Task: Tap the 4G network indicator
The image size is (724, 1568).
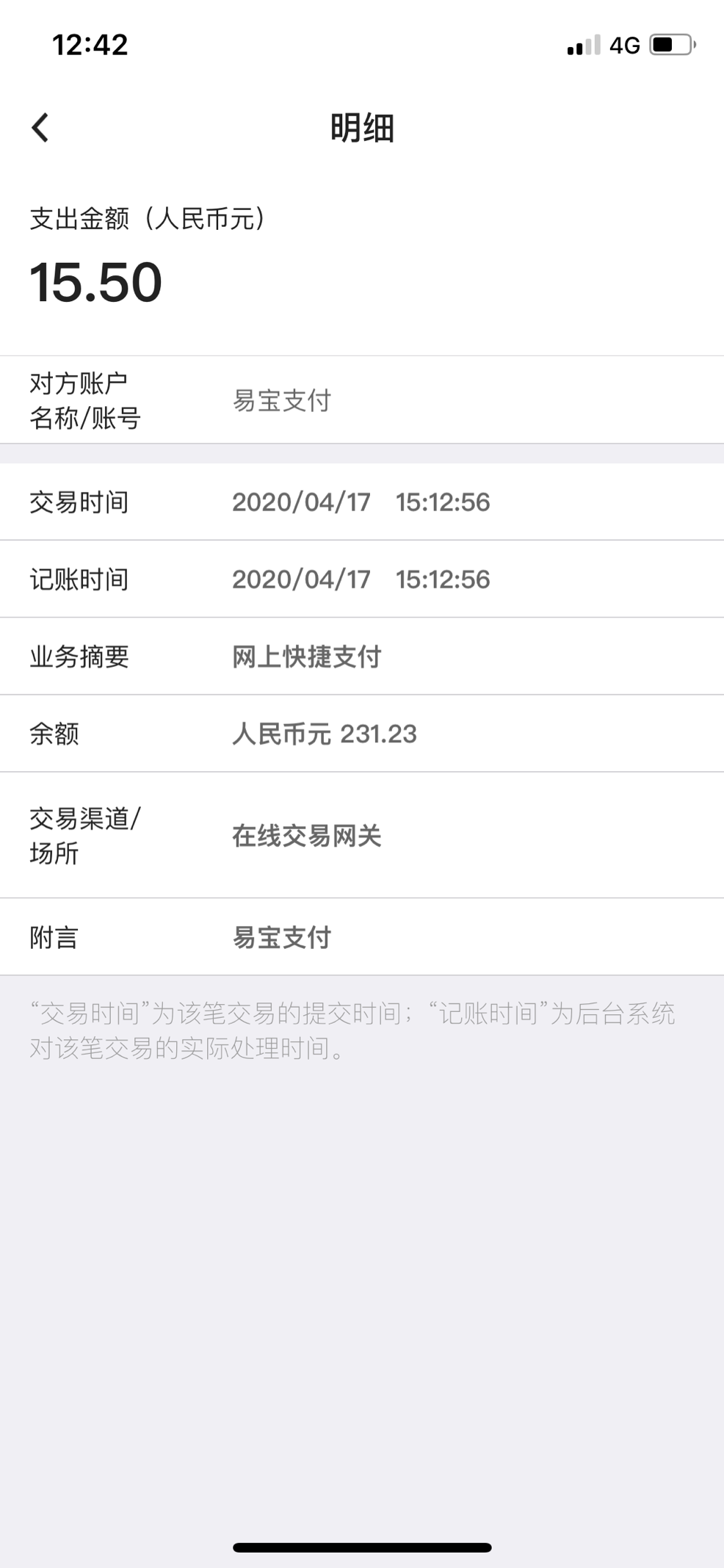Action: pos(623,45)
